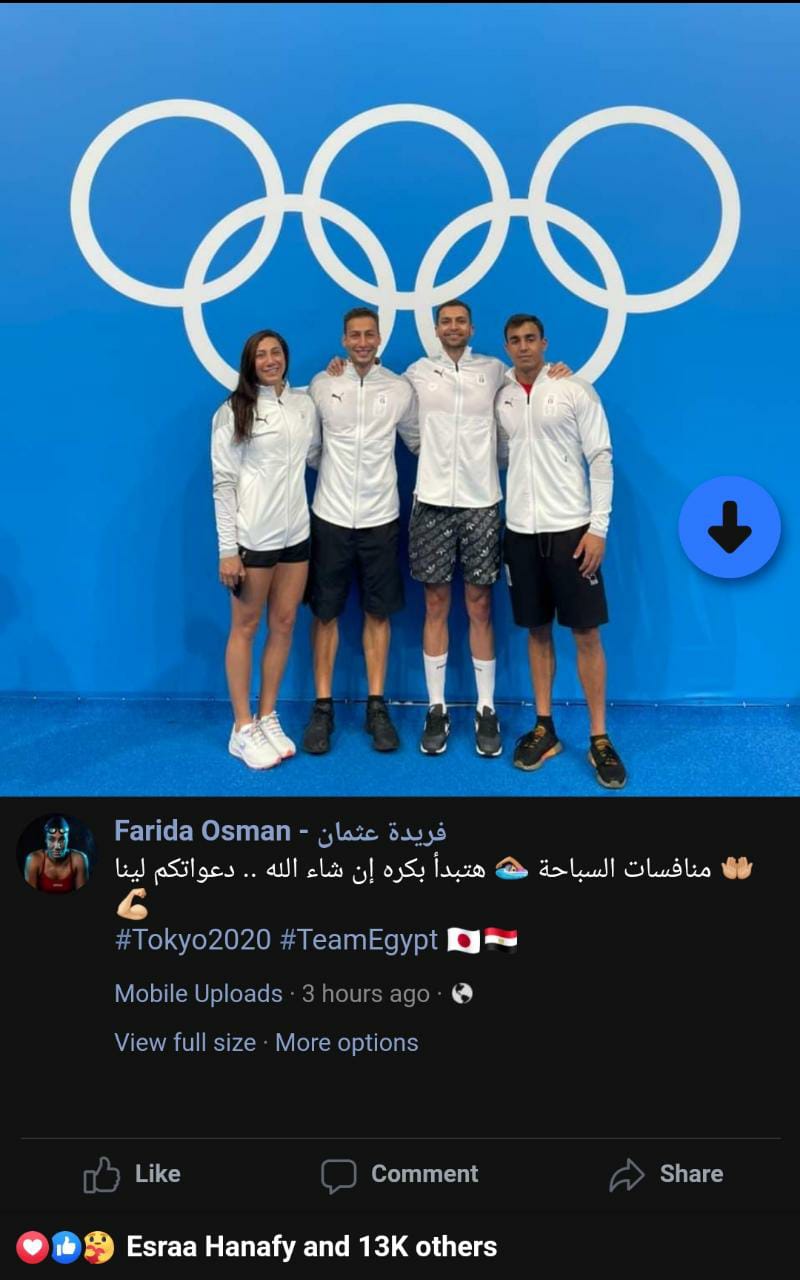Tap the blue download arrow button

729,527
